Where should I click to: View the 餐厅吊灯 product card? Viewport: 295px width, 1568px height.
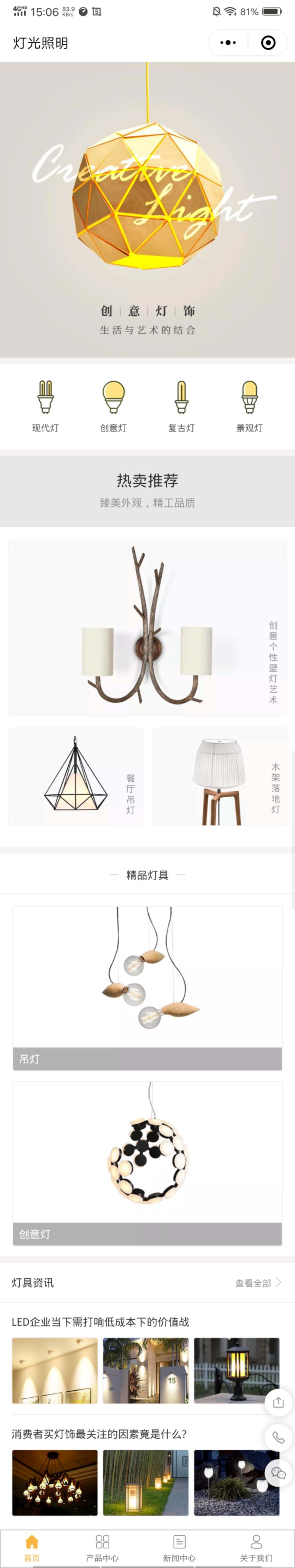pos(76,776)
